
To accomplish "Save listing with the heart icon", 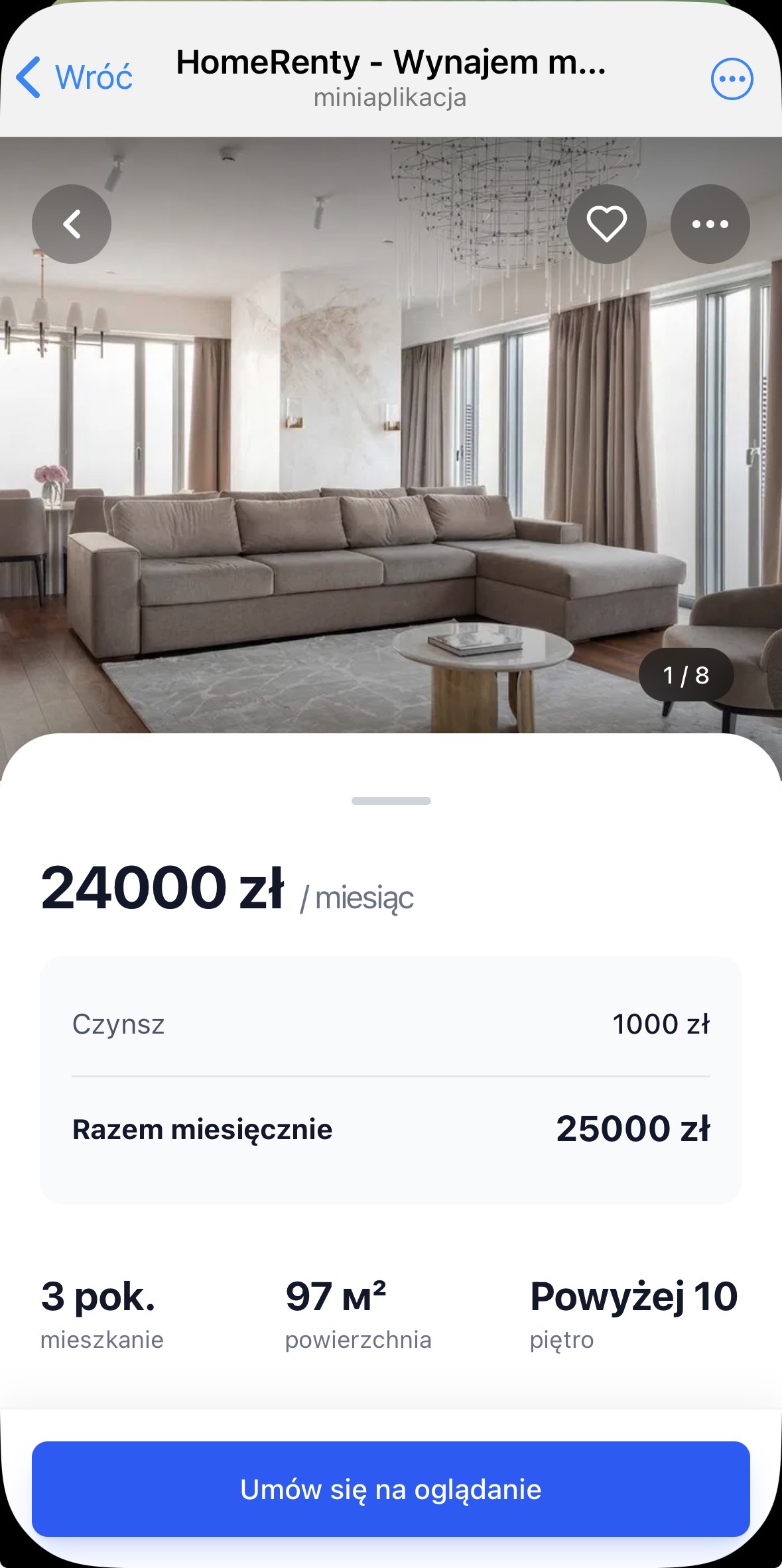I will 606,224.
